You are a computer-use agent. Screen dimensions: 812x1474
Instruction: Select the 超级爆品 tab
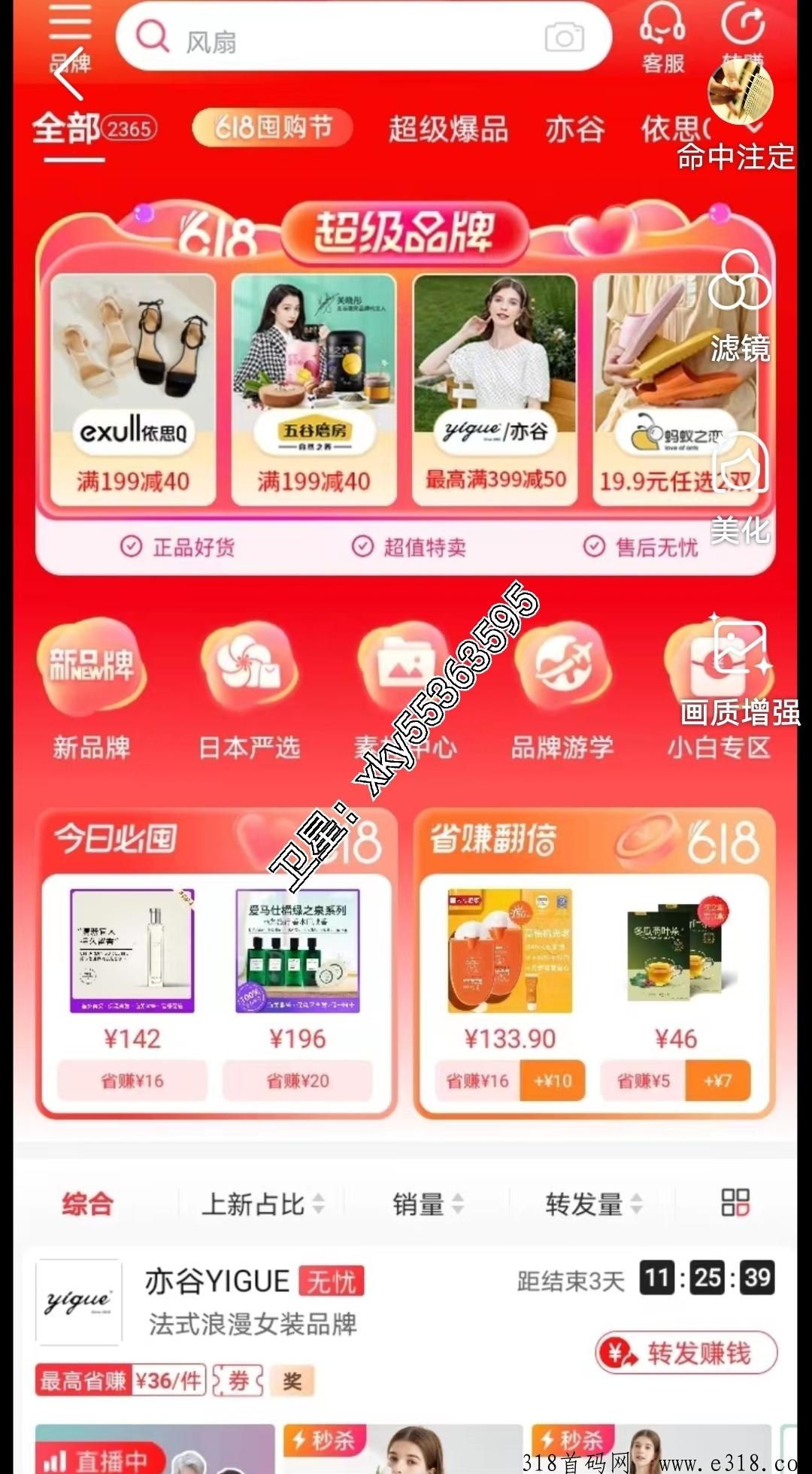click(x=449, y=128)
